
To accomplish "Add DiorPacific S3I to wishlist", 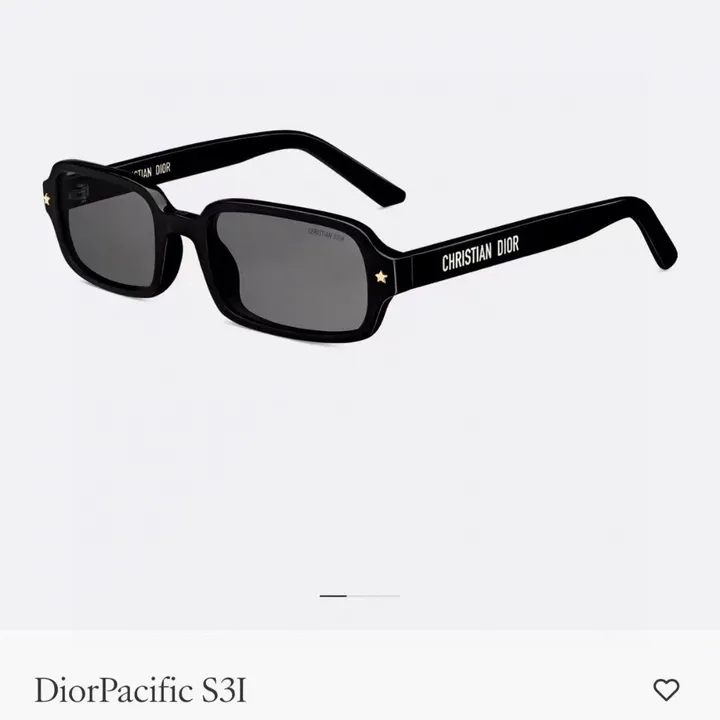I will [x=666, y=689].
